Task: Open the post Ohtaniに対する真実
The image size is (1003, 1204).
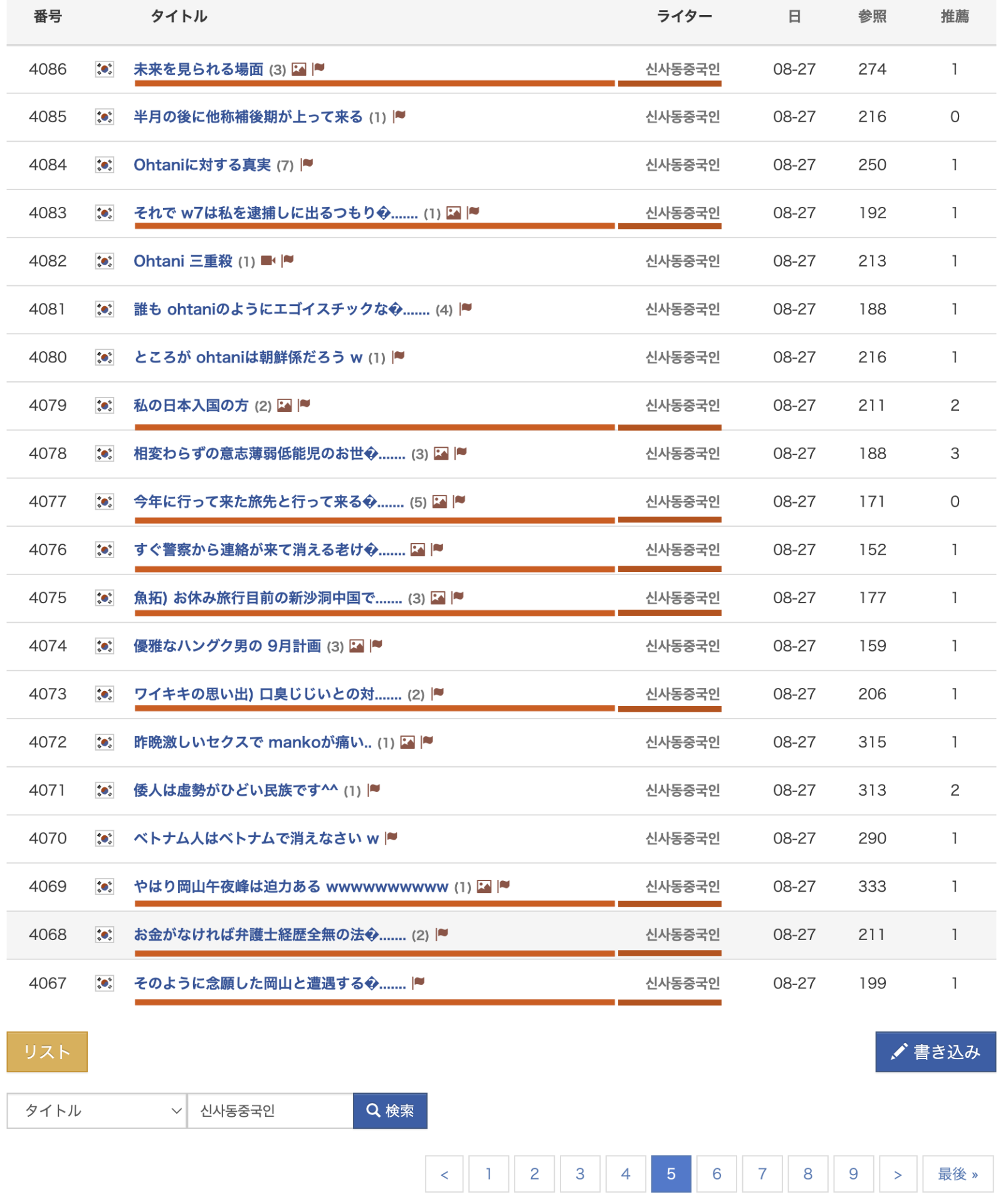Action: coord(202,165)
